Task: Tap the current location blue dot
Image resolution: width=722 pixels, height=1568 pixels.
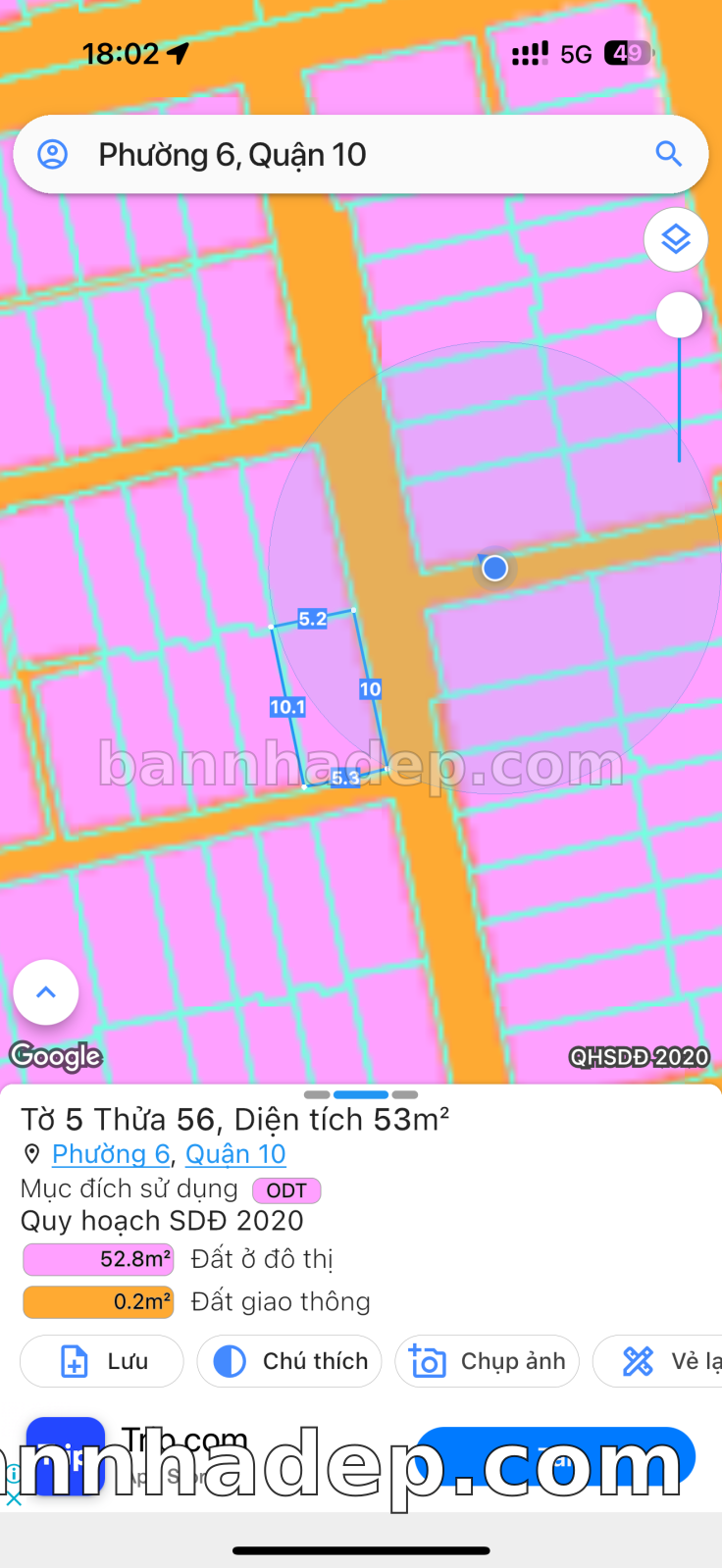Action: pyautogui.click(x=495, y=568)
